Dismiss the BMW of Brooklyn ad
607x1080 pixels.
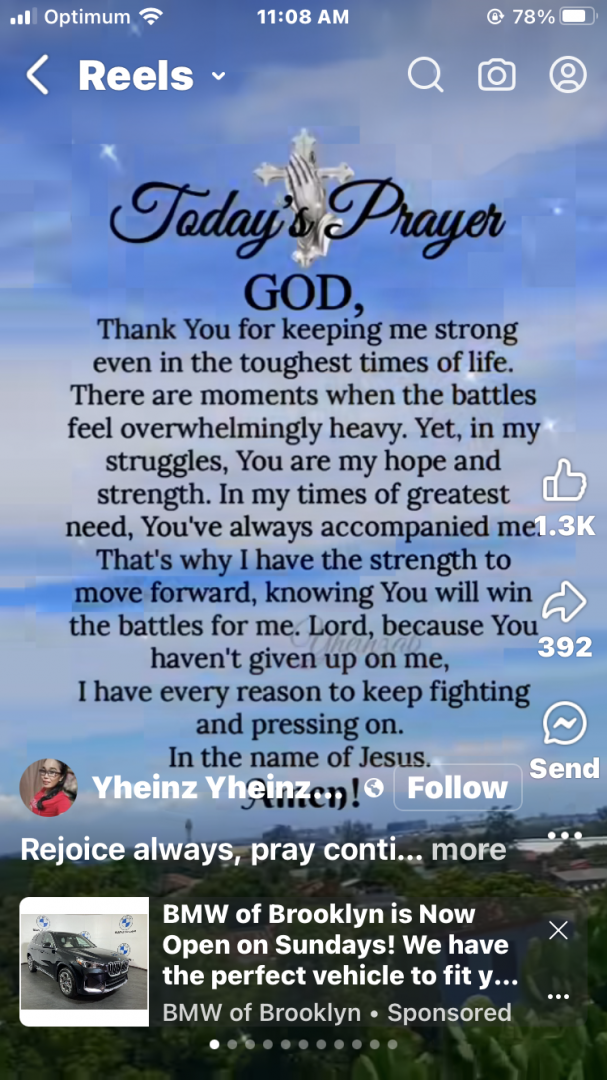(558, 930)
